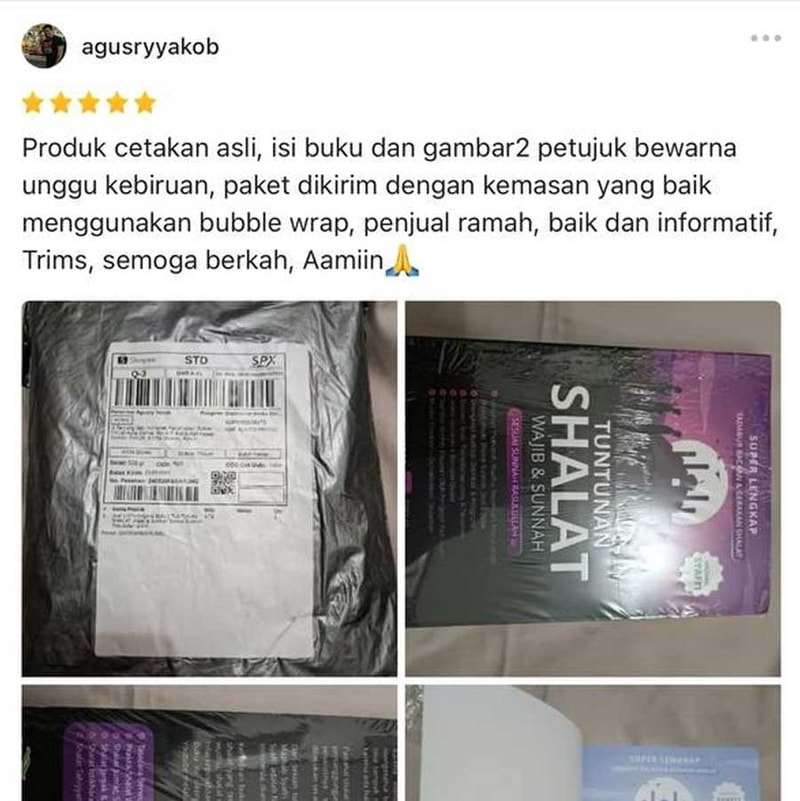Viewport: 800px width, 801px height.
Task: Open agusryyakob's profile picture
Action: tap(44, 46)
